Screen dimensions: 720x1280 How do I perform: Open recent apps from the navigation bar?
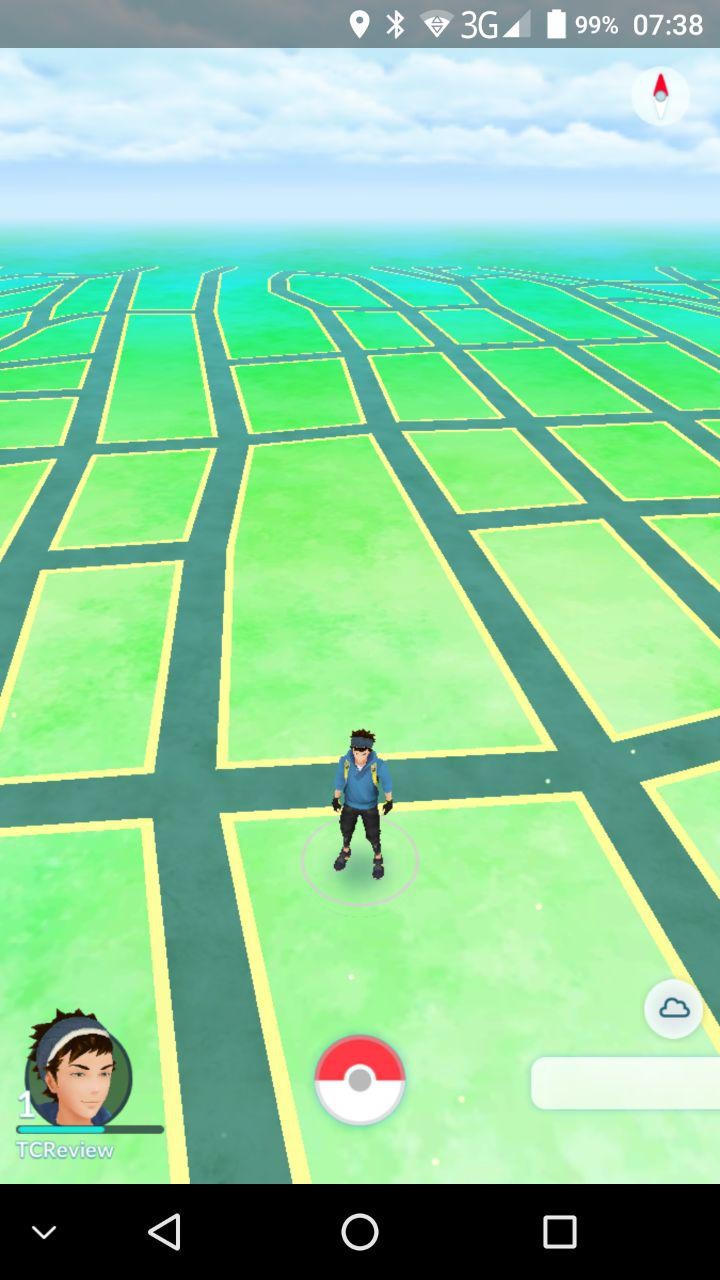click(x=559, y=1232)
